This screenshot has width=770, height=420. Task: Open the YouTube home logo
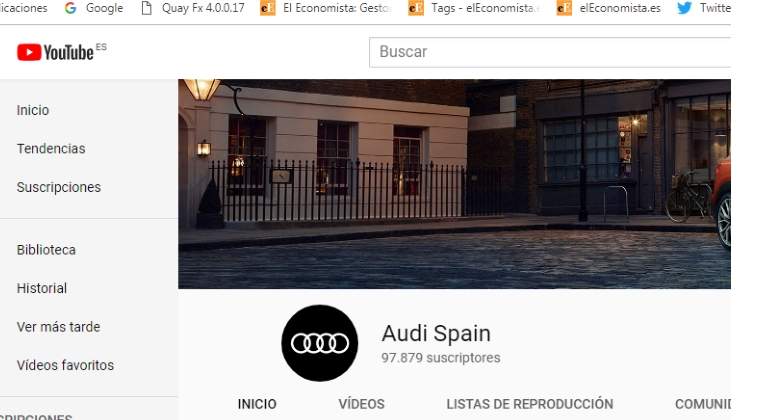(57, 52)
